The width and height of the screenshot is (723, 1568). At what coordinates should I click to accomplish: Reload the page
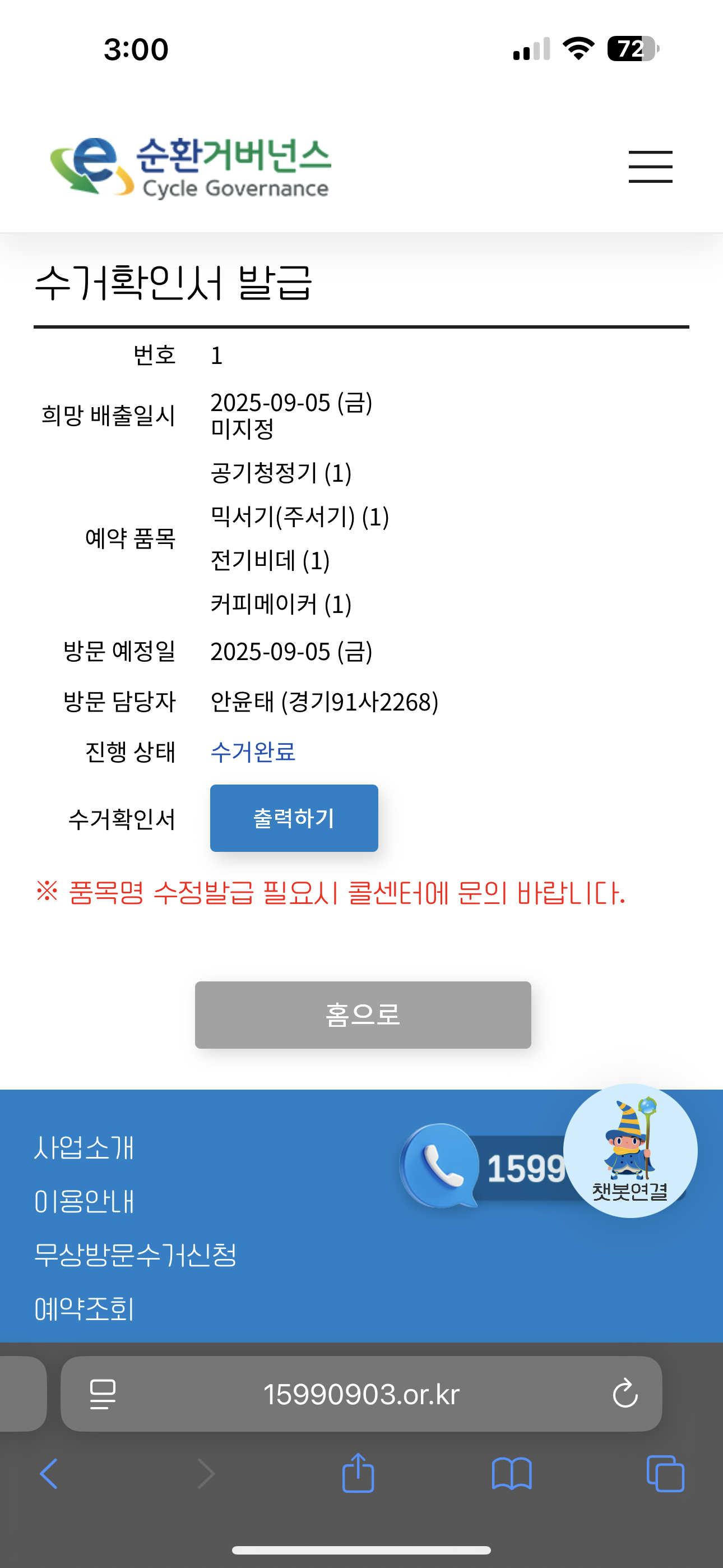pyautogui.click(x=625, y=1394)
